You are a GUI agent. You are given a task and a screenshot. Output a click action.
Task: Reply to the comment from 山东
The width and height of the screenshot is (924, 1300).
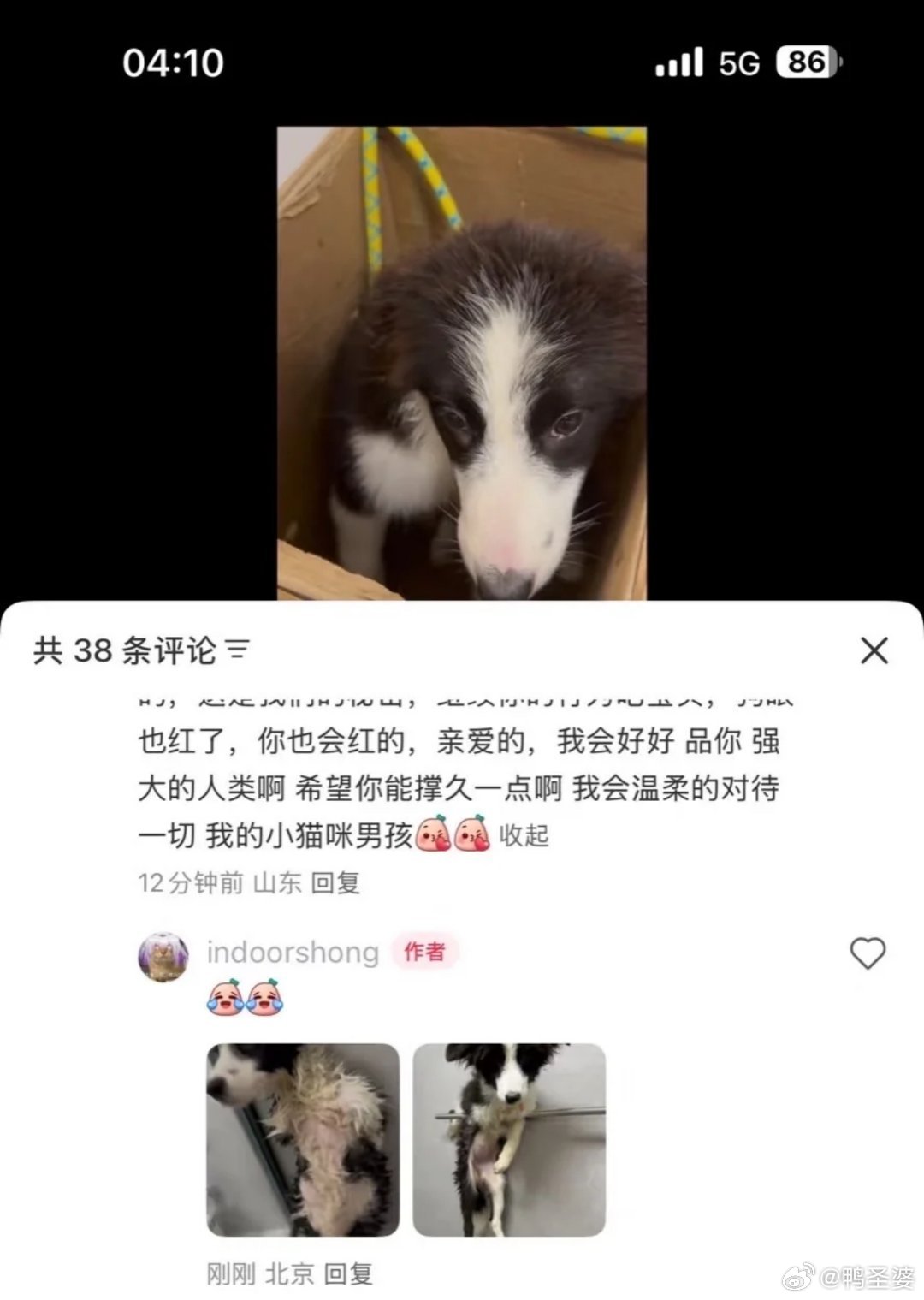335,882
